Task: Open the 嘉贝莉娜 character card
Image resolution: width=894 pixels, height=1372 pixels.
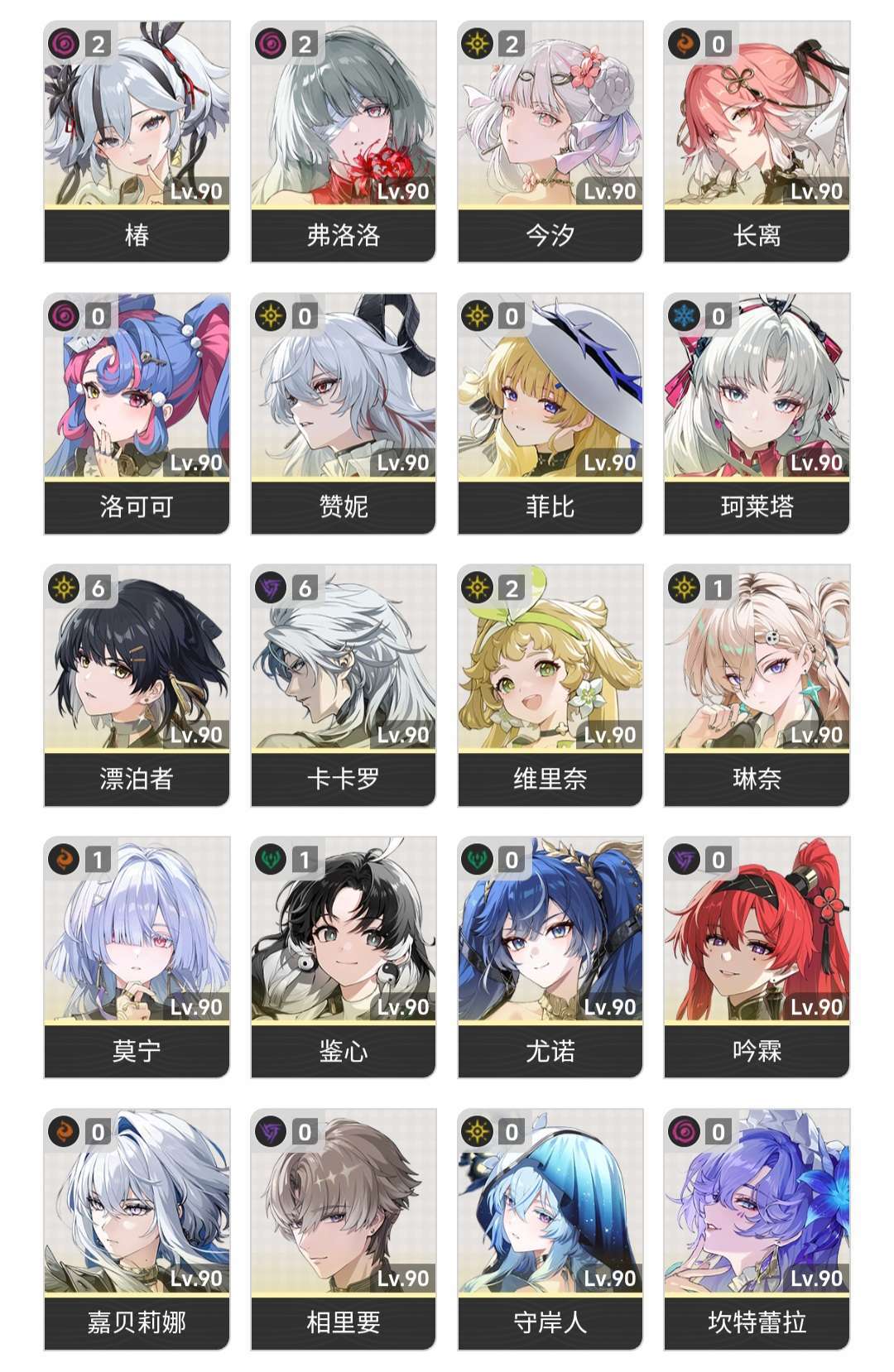Action: (x=137, y=1229)
